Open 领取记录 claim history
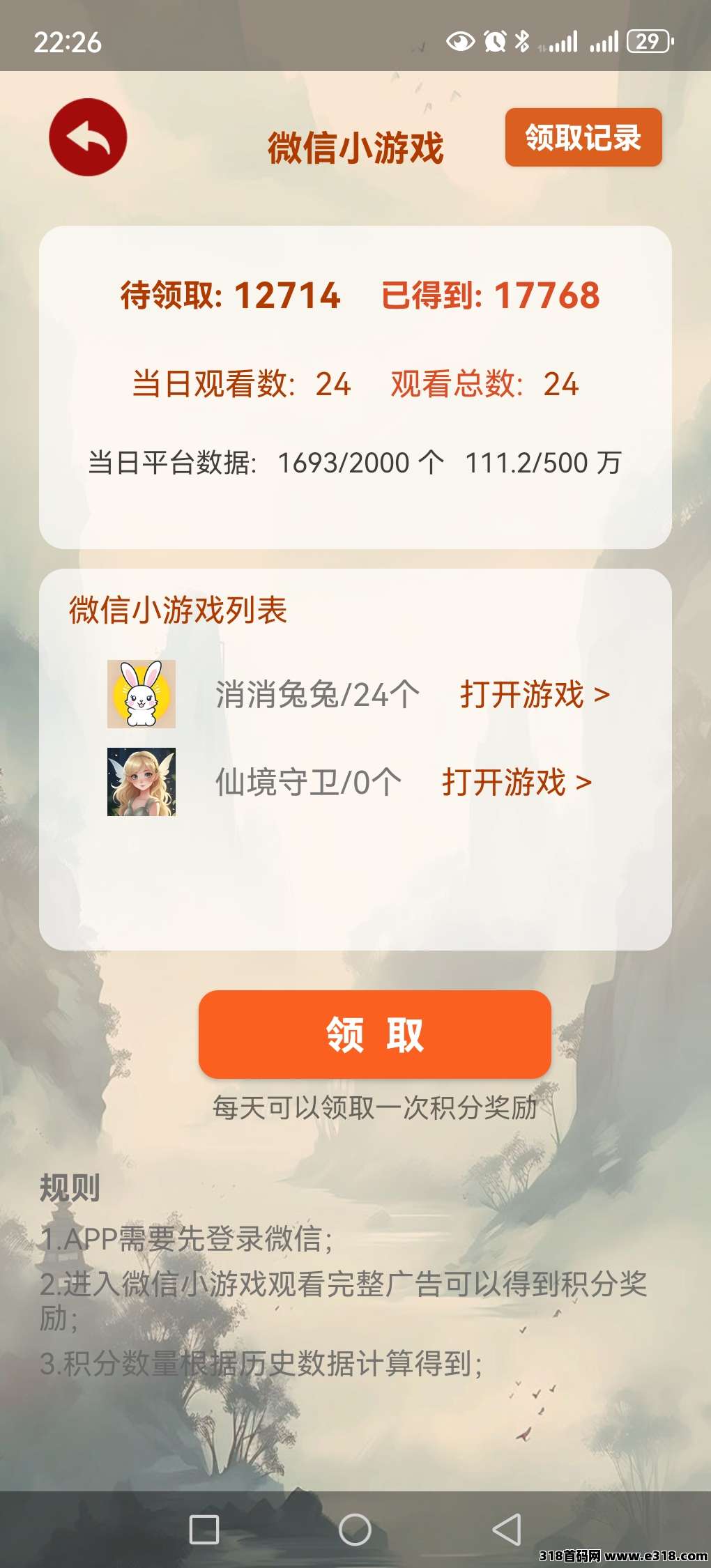The height and width of the screenshot is (1568, 711). pos(583,137)
